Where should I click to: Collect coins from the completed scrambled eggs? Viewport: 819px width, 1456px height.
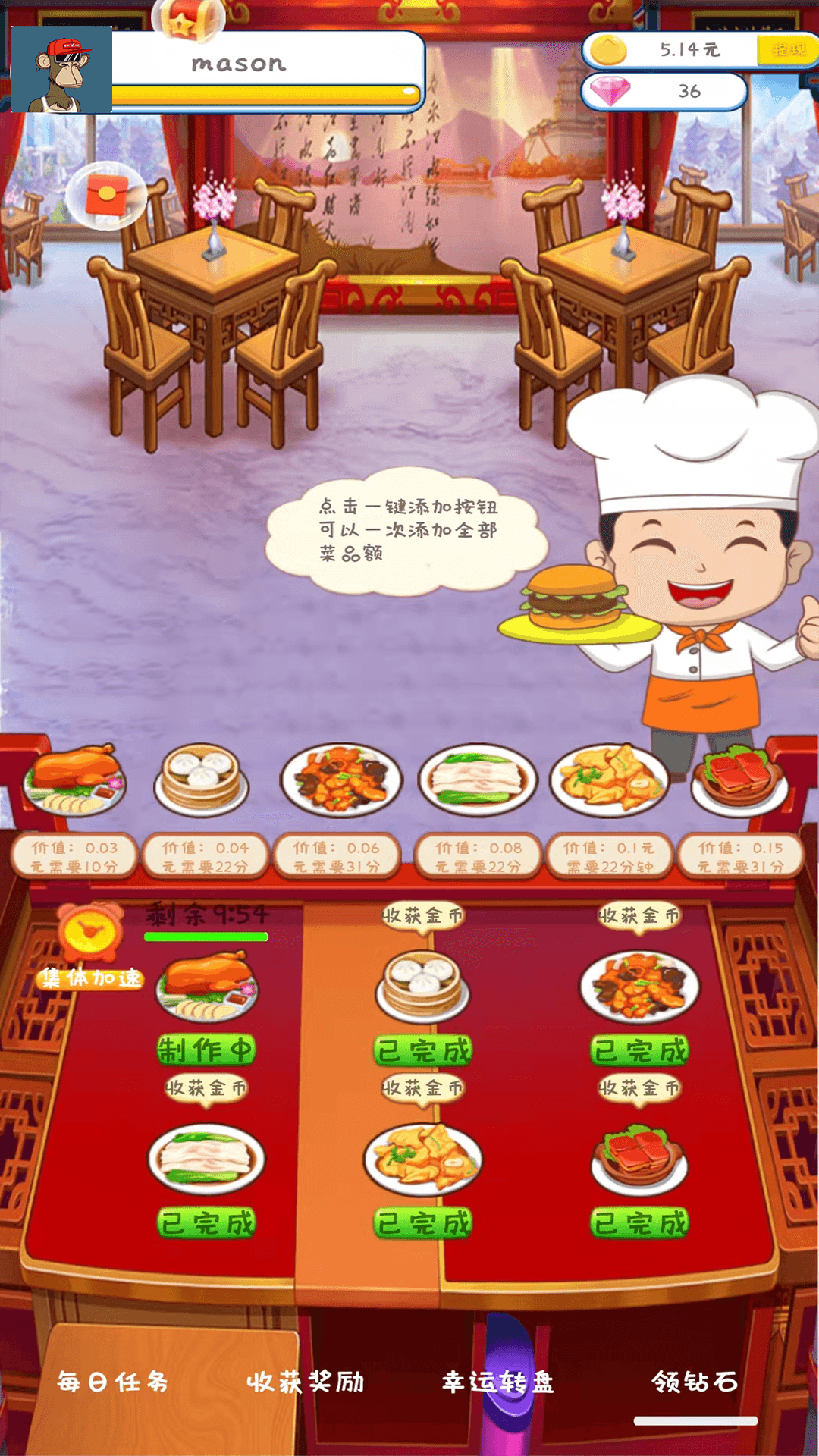pyautogui.click(x=422, y=1089)
